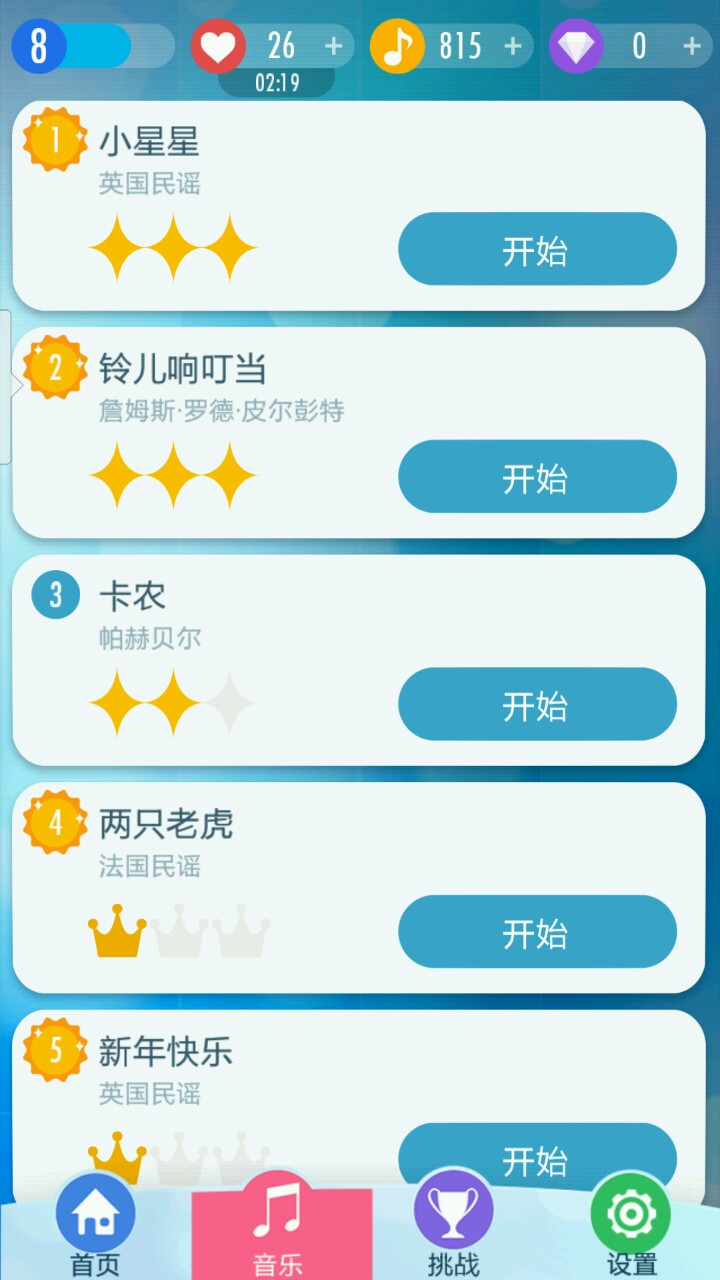Start the song 铃儿响叮当

point(537,477)
